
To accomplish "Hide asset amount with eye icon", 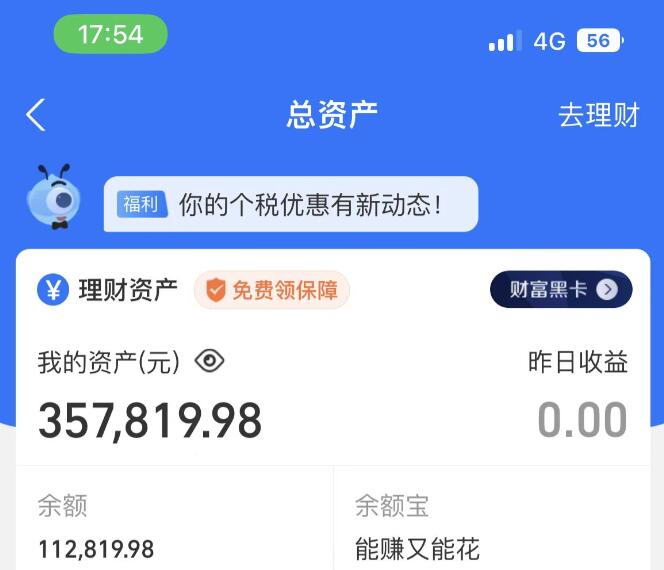I will (209, 361).
